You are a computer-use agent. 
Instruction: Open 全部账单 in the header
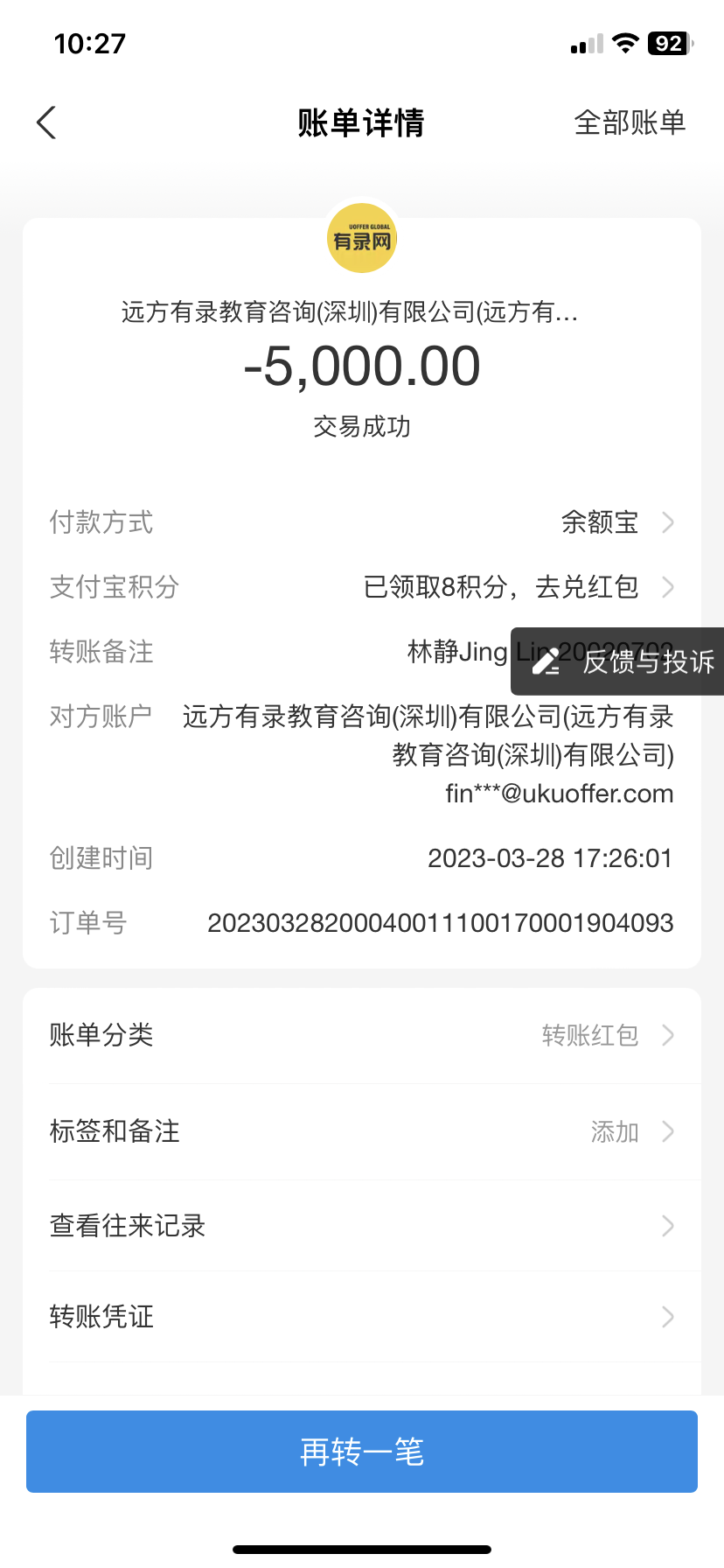click(x=630, y=123)
